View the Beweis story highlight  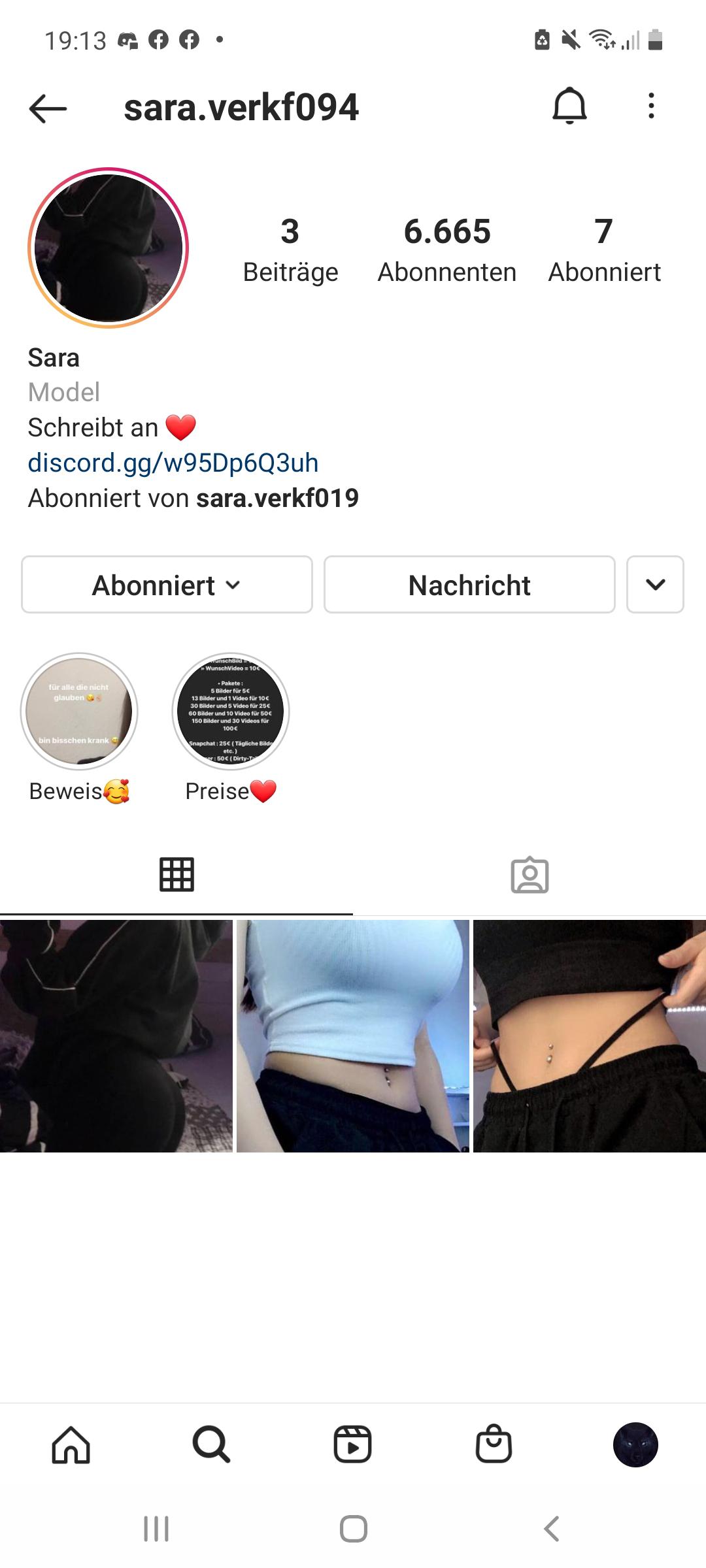point(80,712)
